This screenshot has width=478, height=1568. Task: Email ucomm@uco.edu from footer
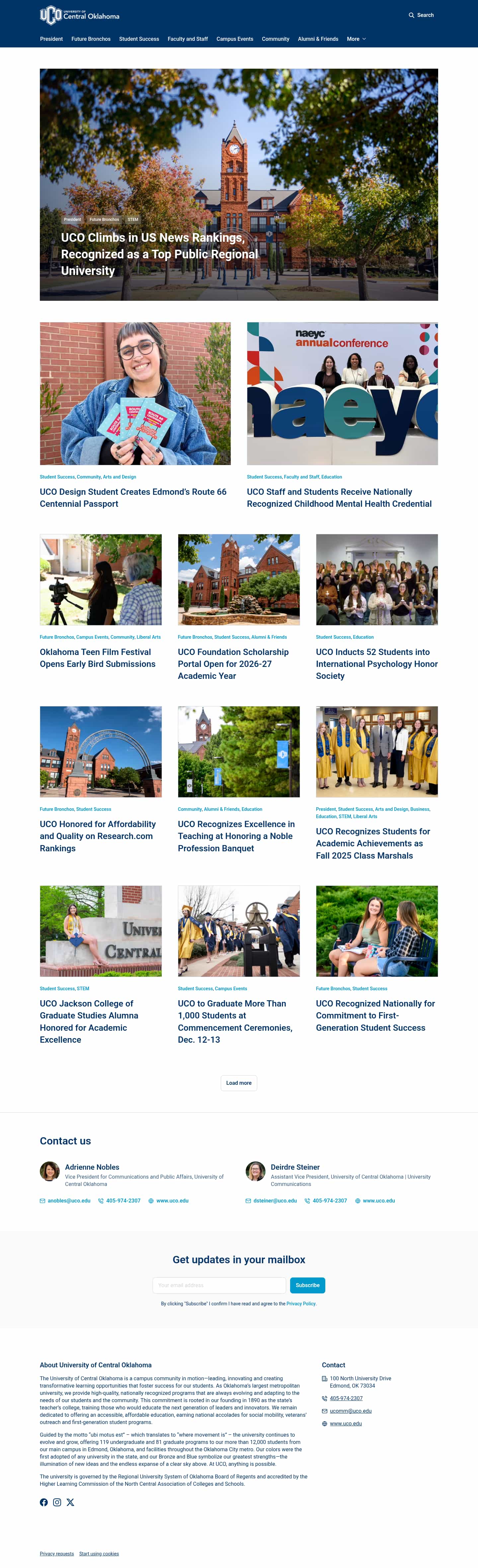click(350, 1411)
